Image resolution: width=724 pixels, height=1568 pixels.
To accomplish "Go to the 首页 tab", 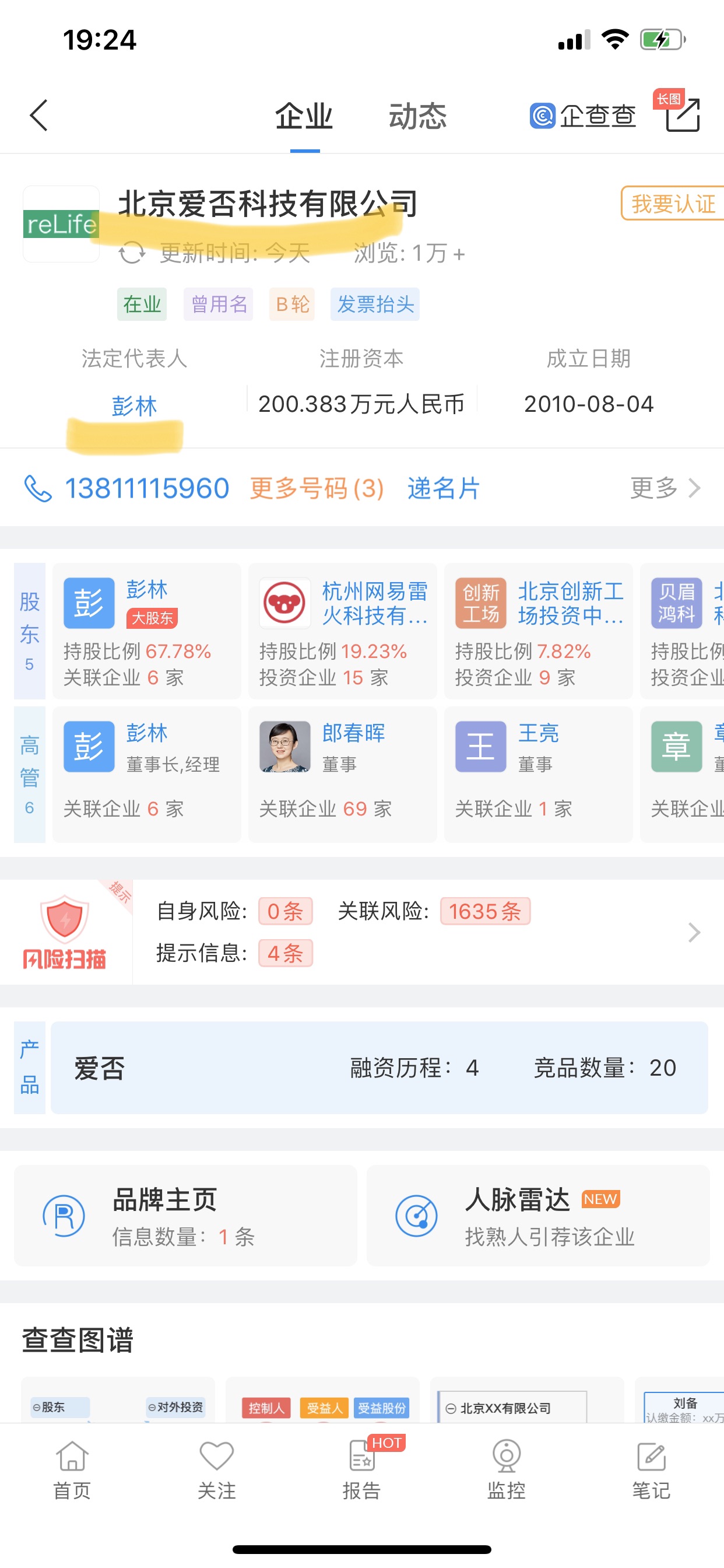I will pos(72,1469).
